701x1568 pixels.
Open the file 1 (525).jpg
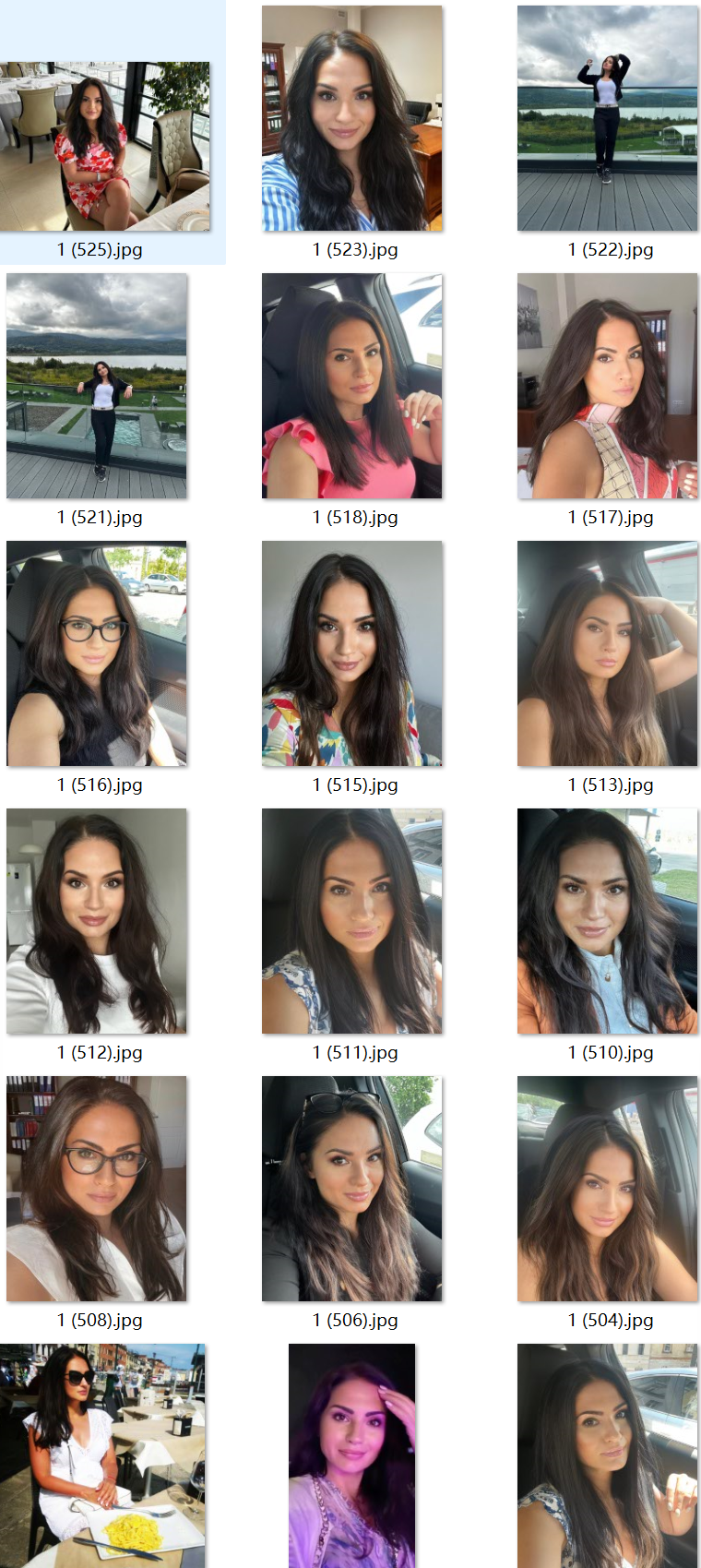(104, 146)
